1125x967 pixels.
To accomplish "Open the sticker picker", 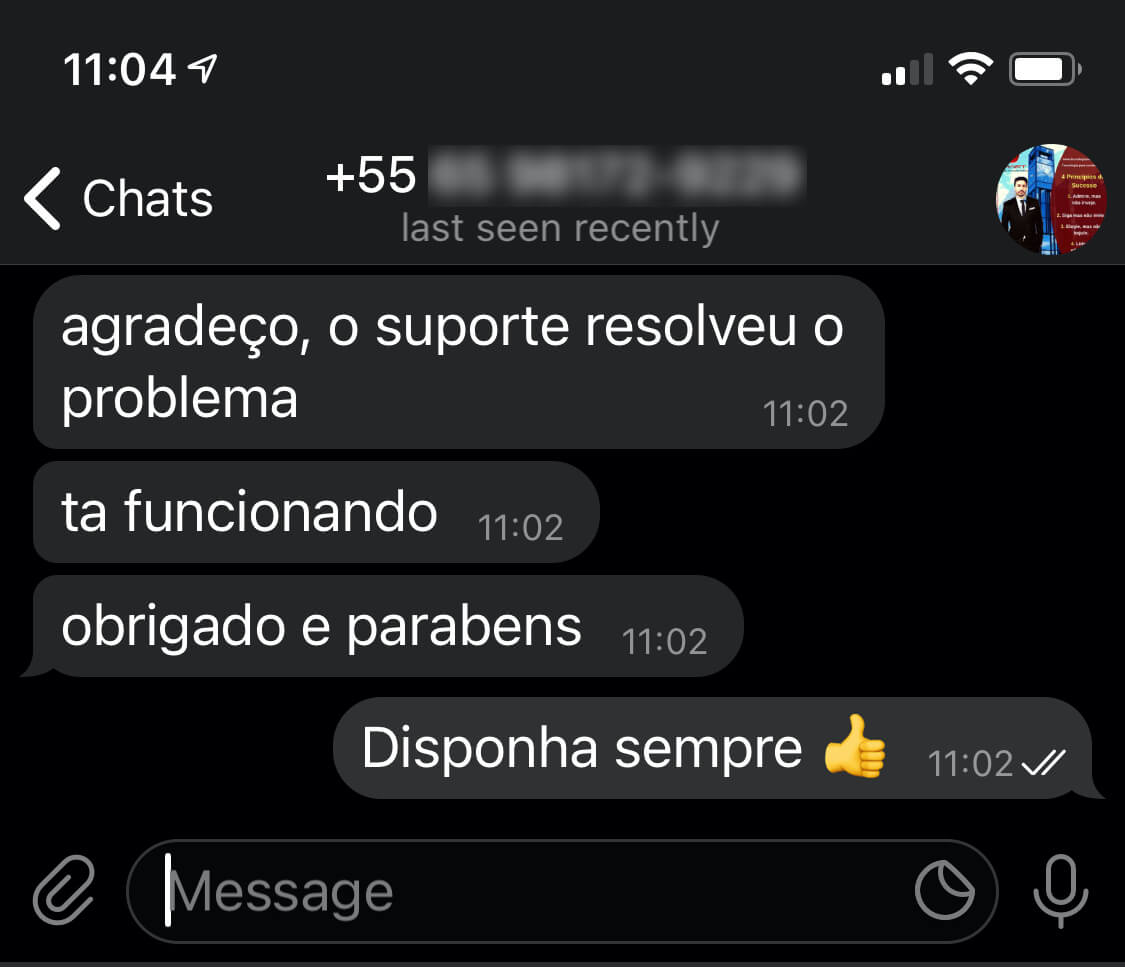I will (x=944, y=891).
